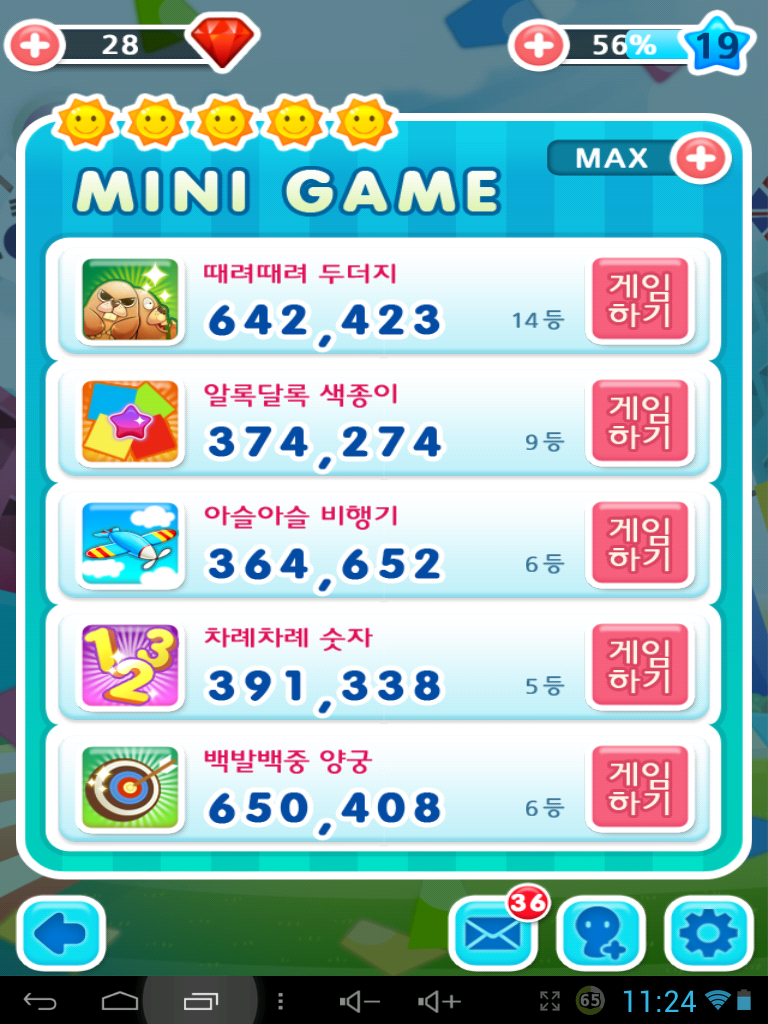Tap the plus next to the star level
This screenshot has height=1024, width=768.
[539, 45]
